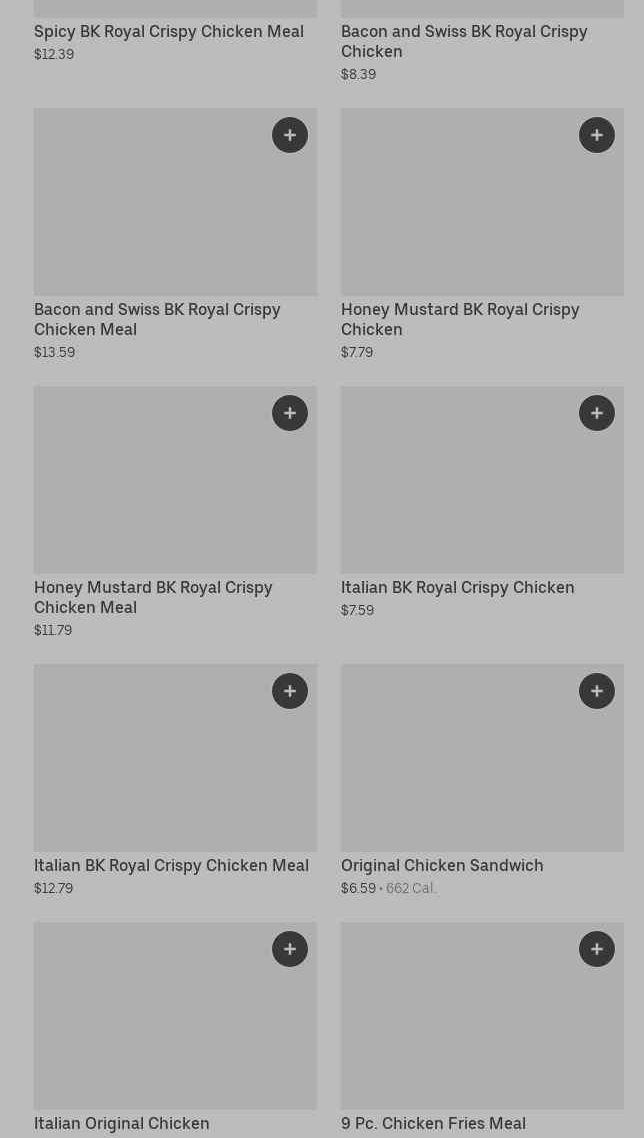Add 9 Pc. Chicken Fries Meal
The height and width of the screenshot is (1138, 644).
[597, 949]
